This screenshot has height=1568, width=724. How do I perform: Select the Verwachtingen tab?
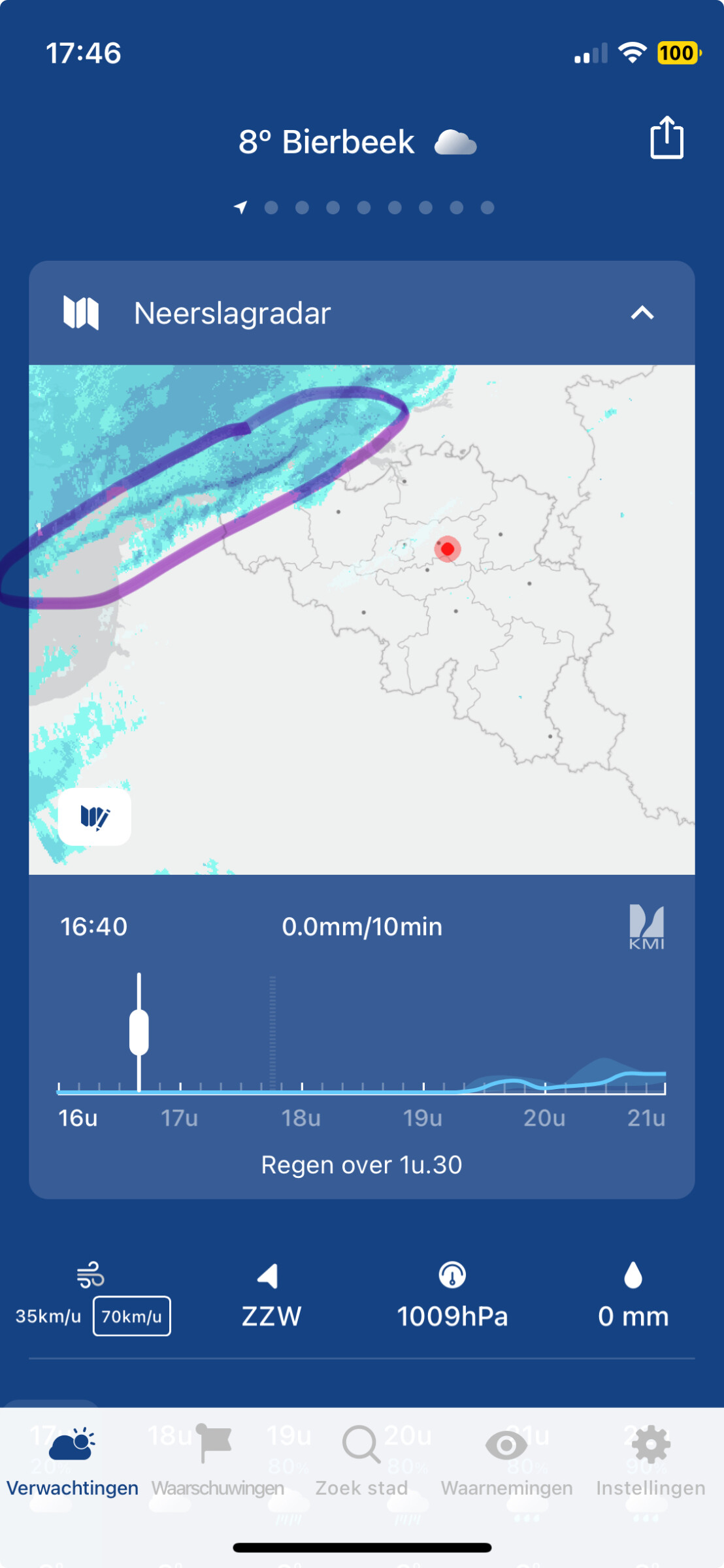(73, 1463)
